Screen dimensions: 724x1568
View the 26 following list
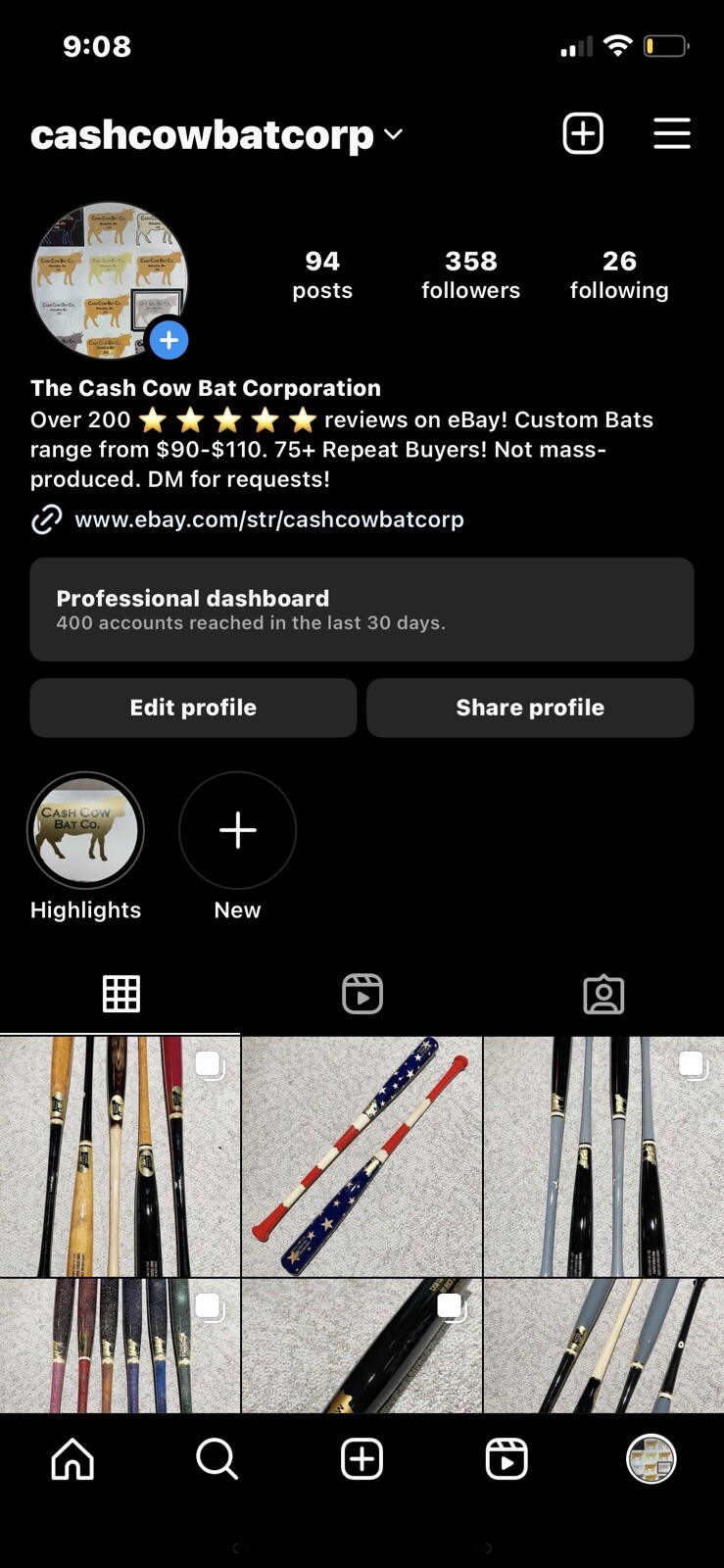click(619, 274)
